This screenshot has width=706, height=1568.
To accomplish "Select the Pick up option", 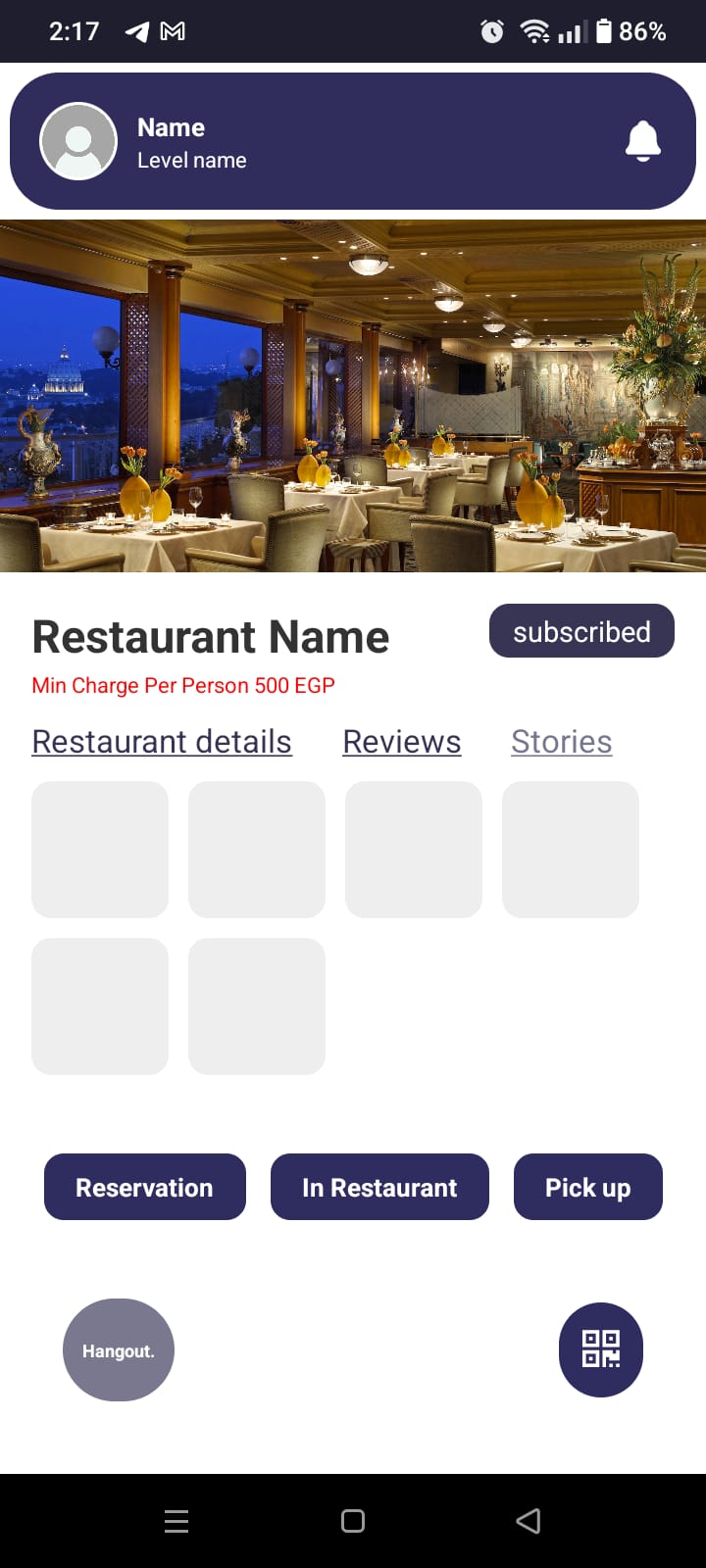I will (x=587, y=1187).
